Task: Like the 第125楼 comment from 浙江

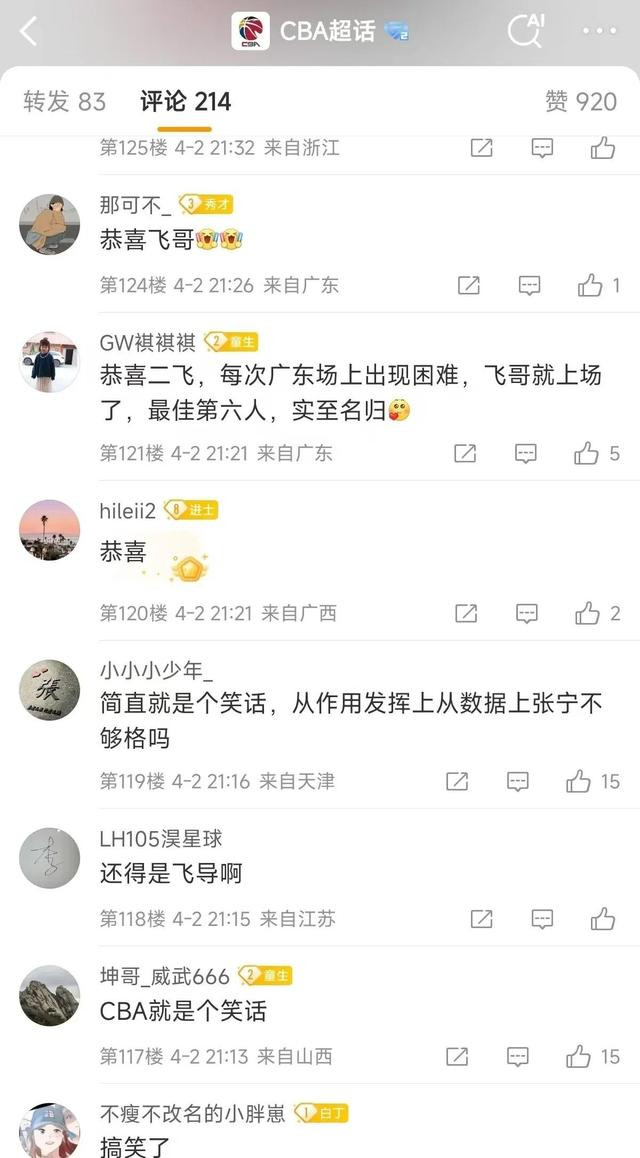Action: pyautogui.click(x=603, y=148)
